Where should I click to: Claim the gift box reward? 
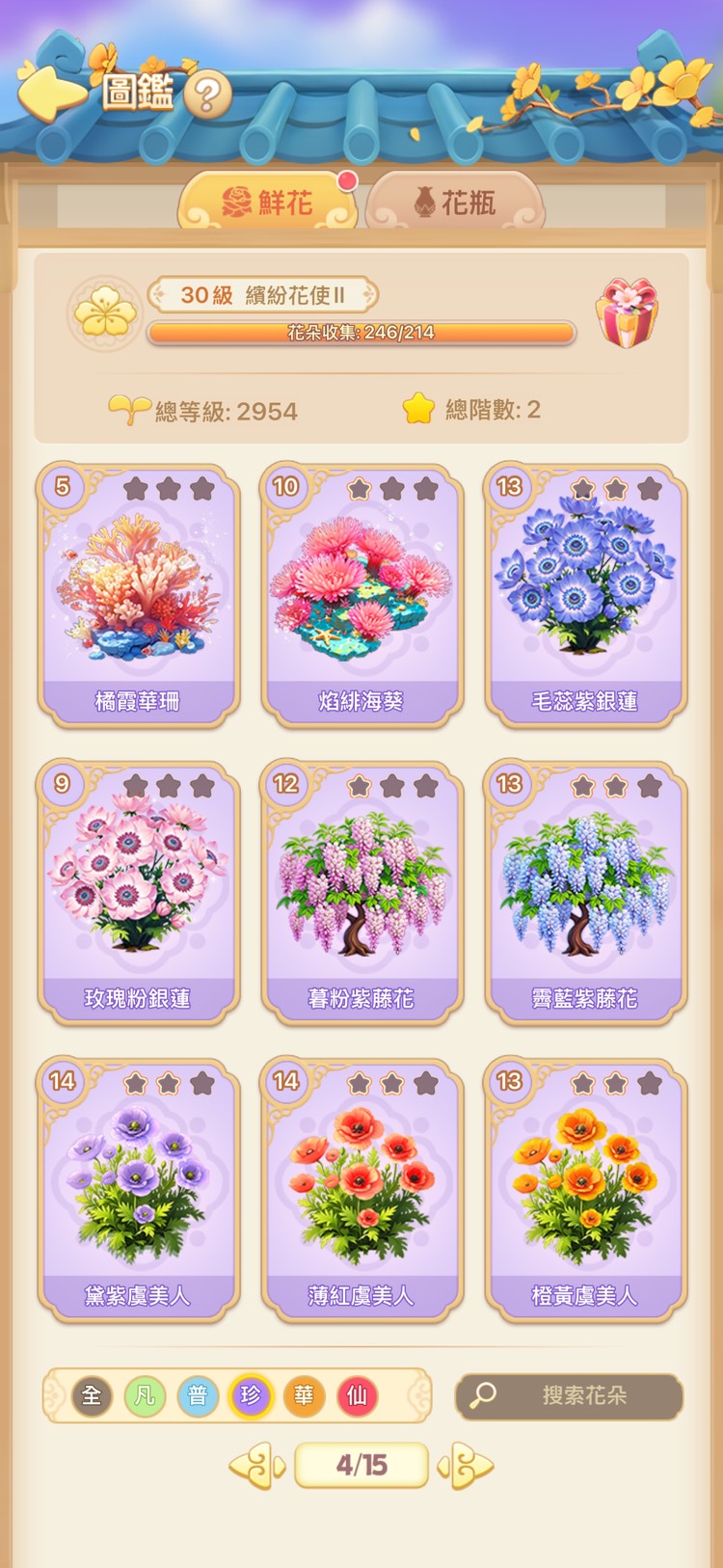tap(627, 312)
